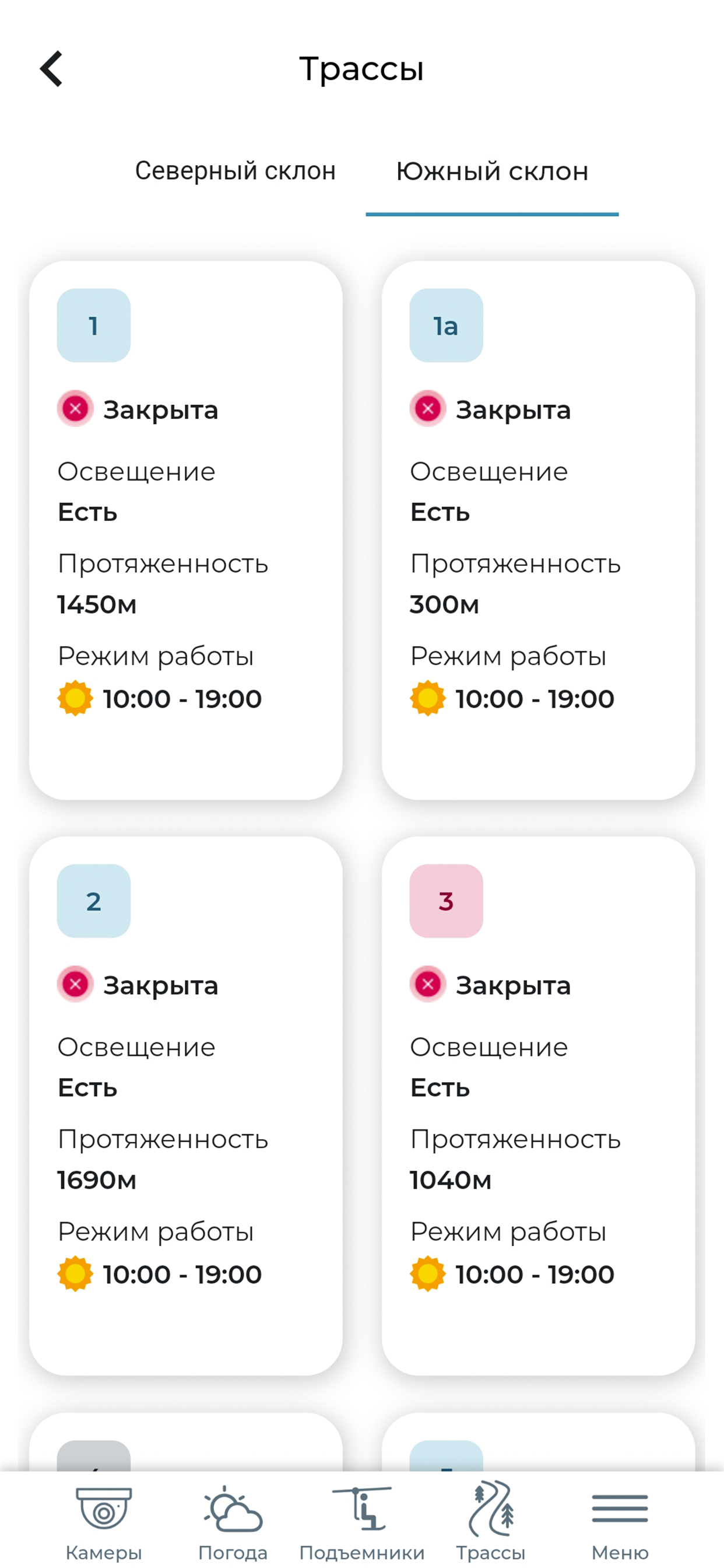
Task: Open the card for trail 2
Action: pos(185,1106)
